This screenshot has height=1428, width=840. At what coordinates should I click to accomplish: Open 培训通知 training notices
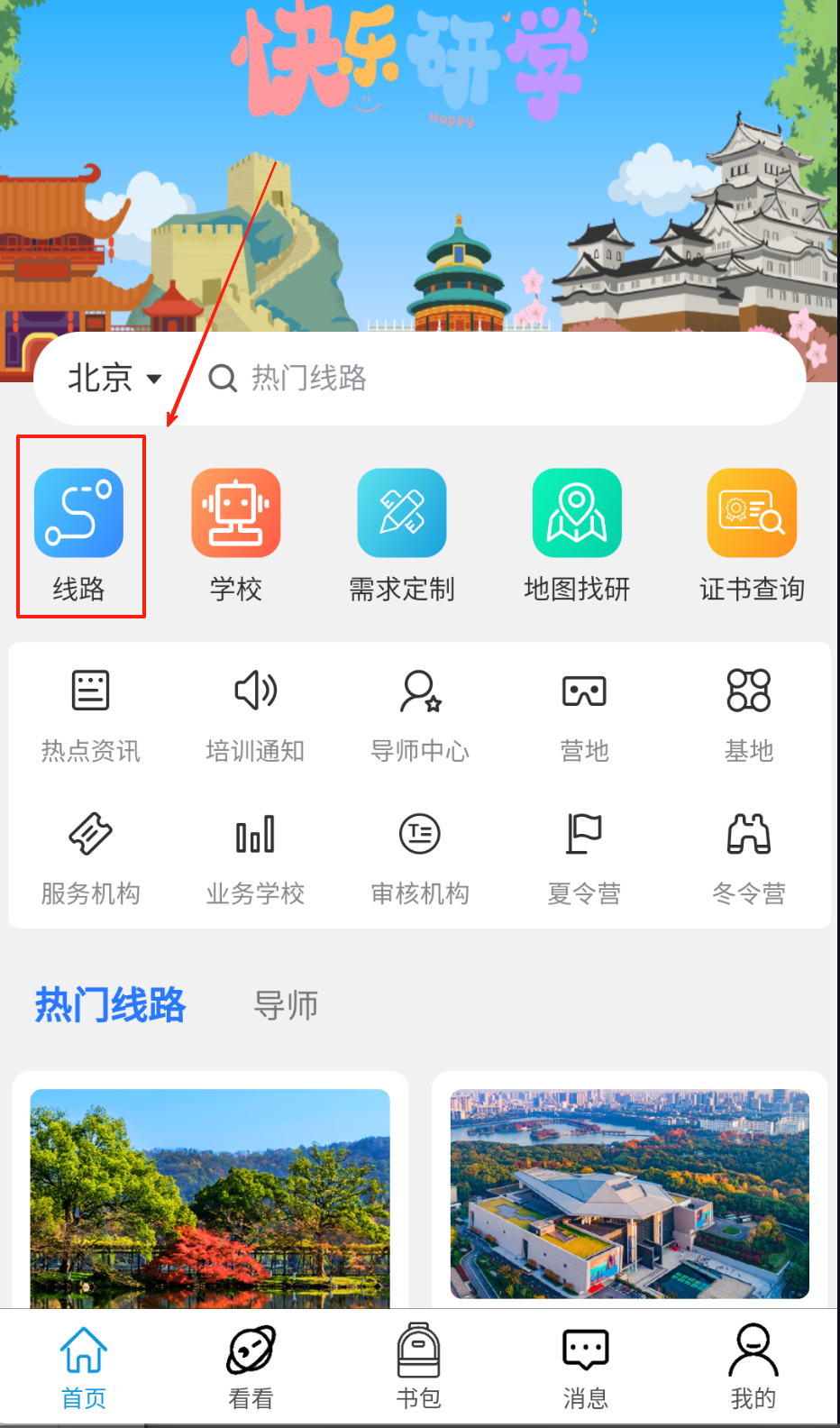coord(255,714)
